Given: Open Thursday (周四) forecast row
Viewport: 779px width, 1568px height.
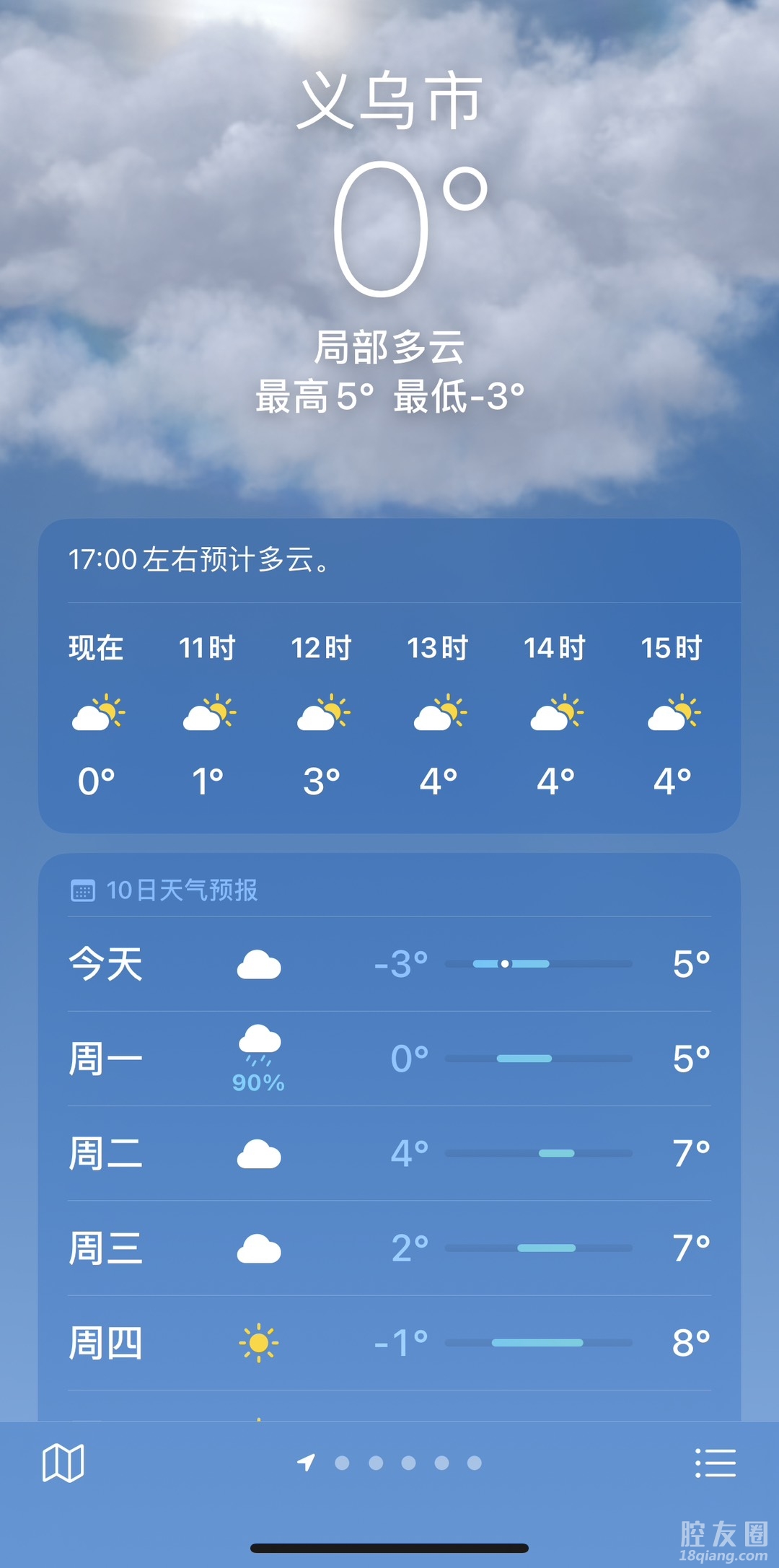Looking at the screenshot, I should click(x=389, y=1343).
